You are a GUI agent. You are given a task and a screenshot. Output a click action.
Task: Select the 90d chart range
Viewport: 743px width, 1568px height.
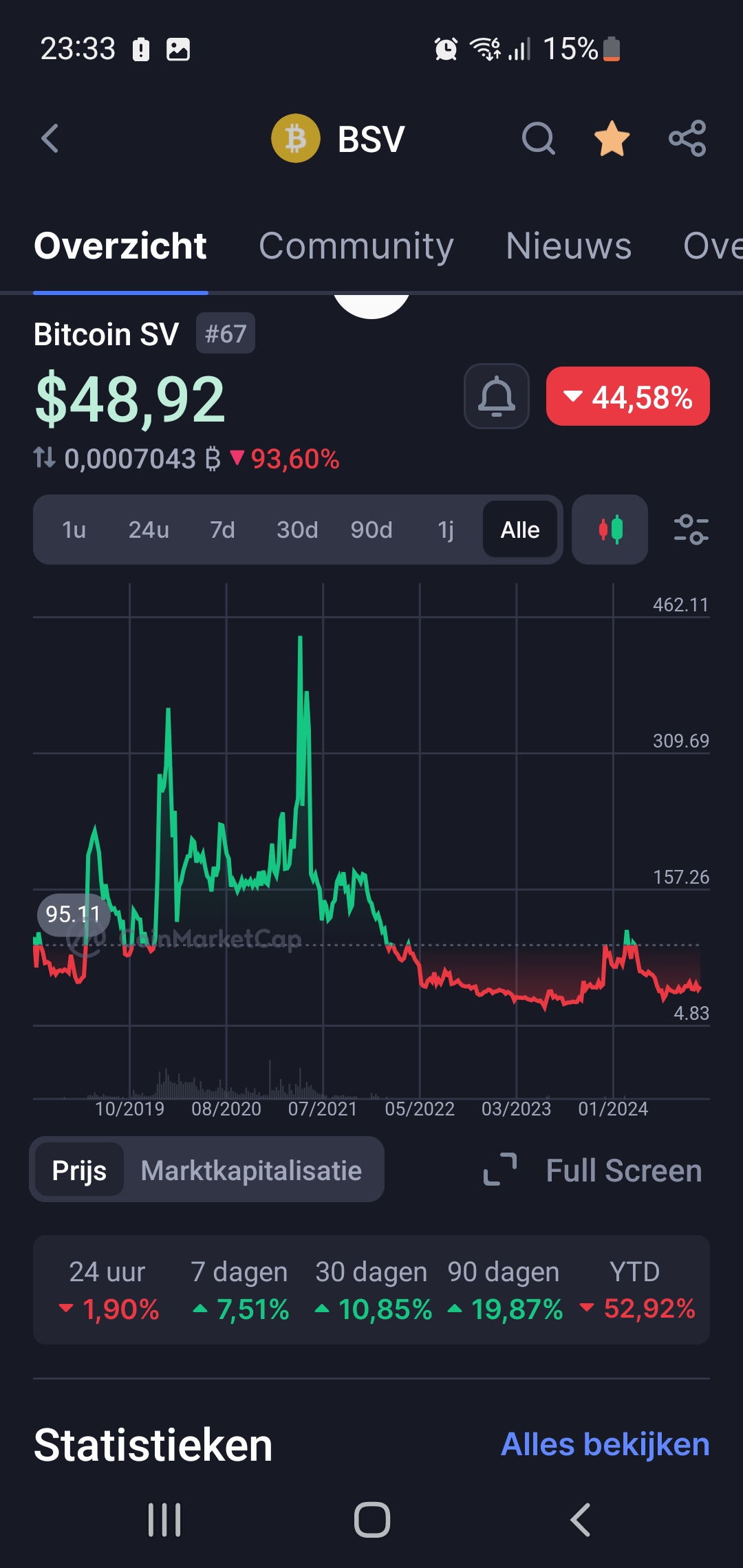pos(371,530)
